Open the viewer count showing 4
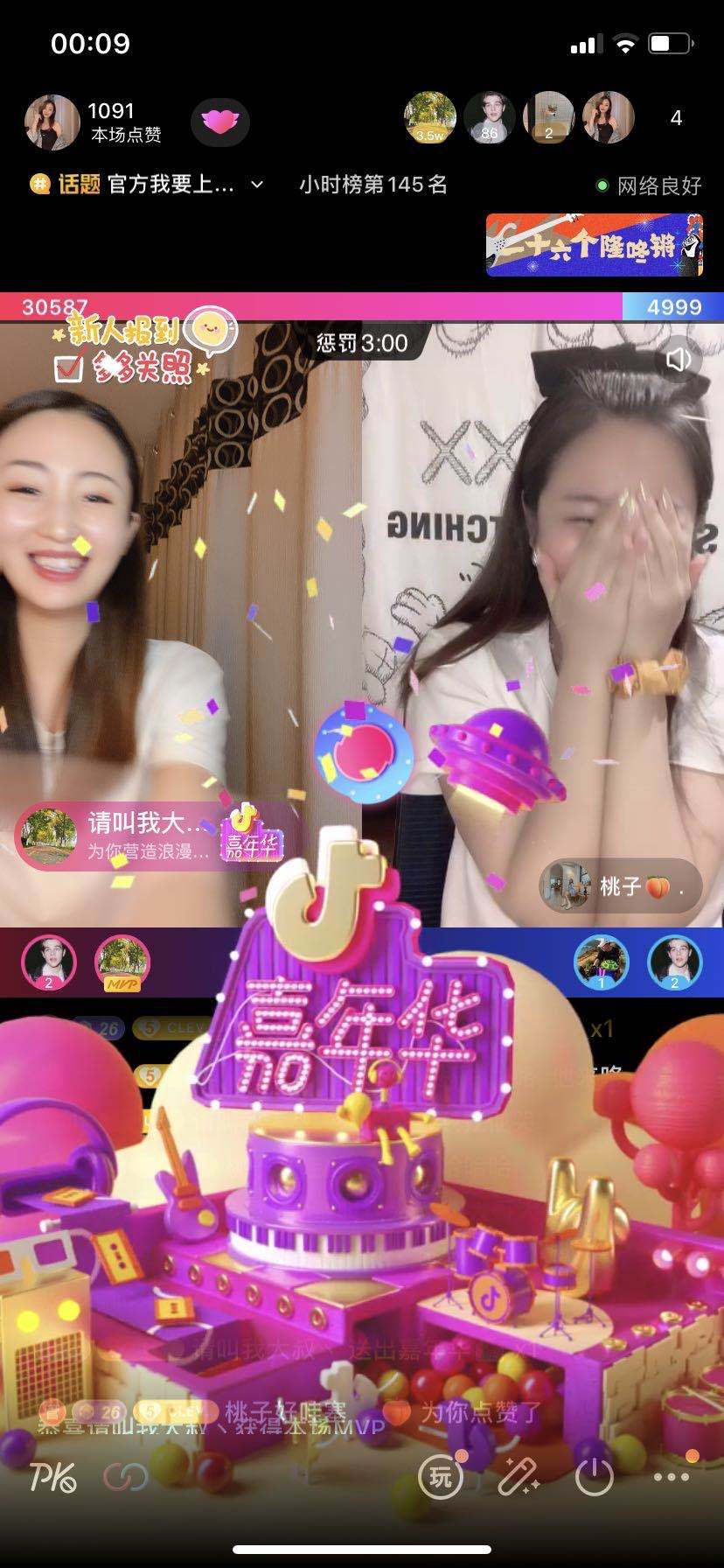 point(675,118)
